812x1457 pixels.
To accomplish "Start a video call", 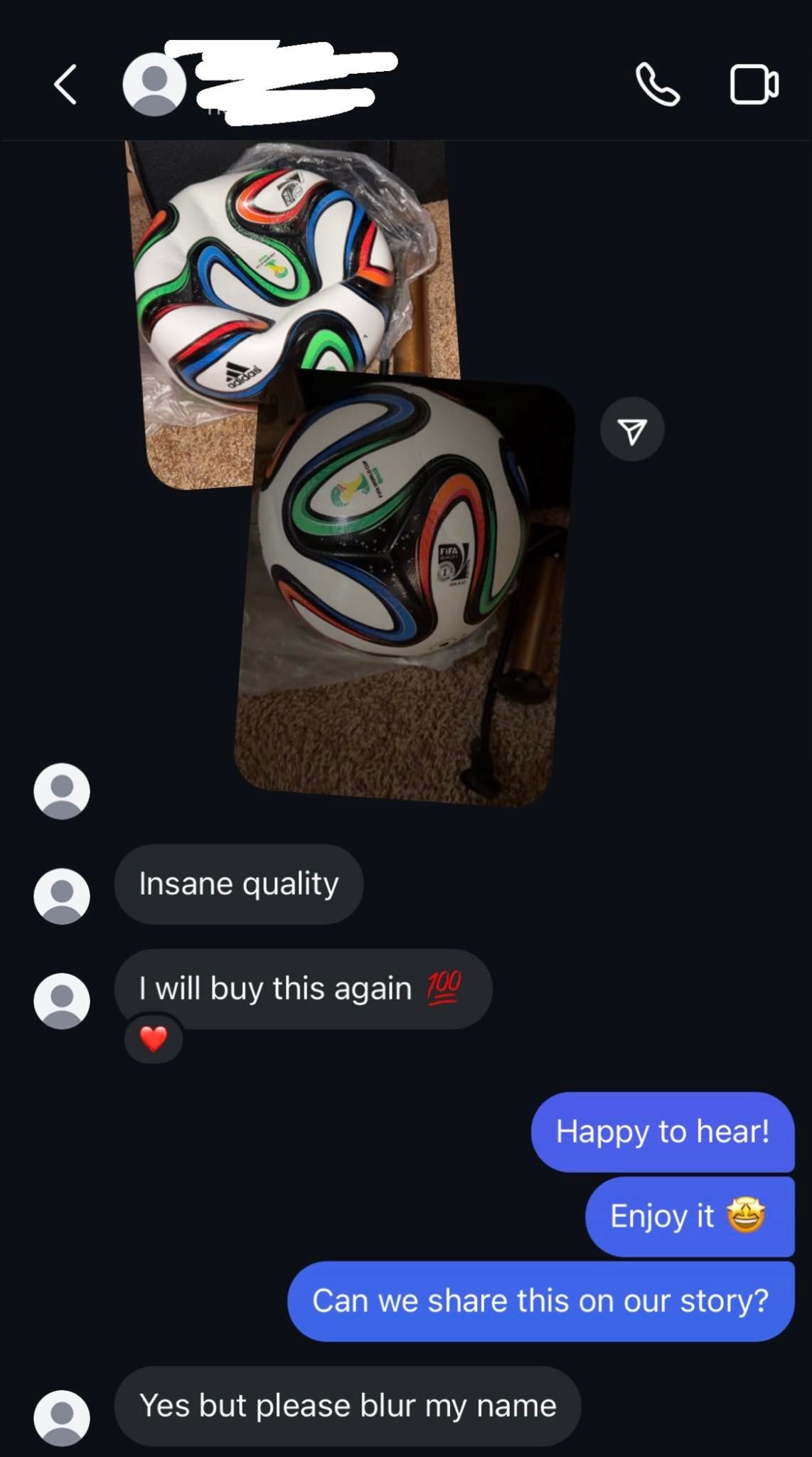I will click(x=754, y=85).
